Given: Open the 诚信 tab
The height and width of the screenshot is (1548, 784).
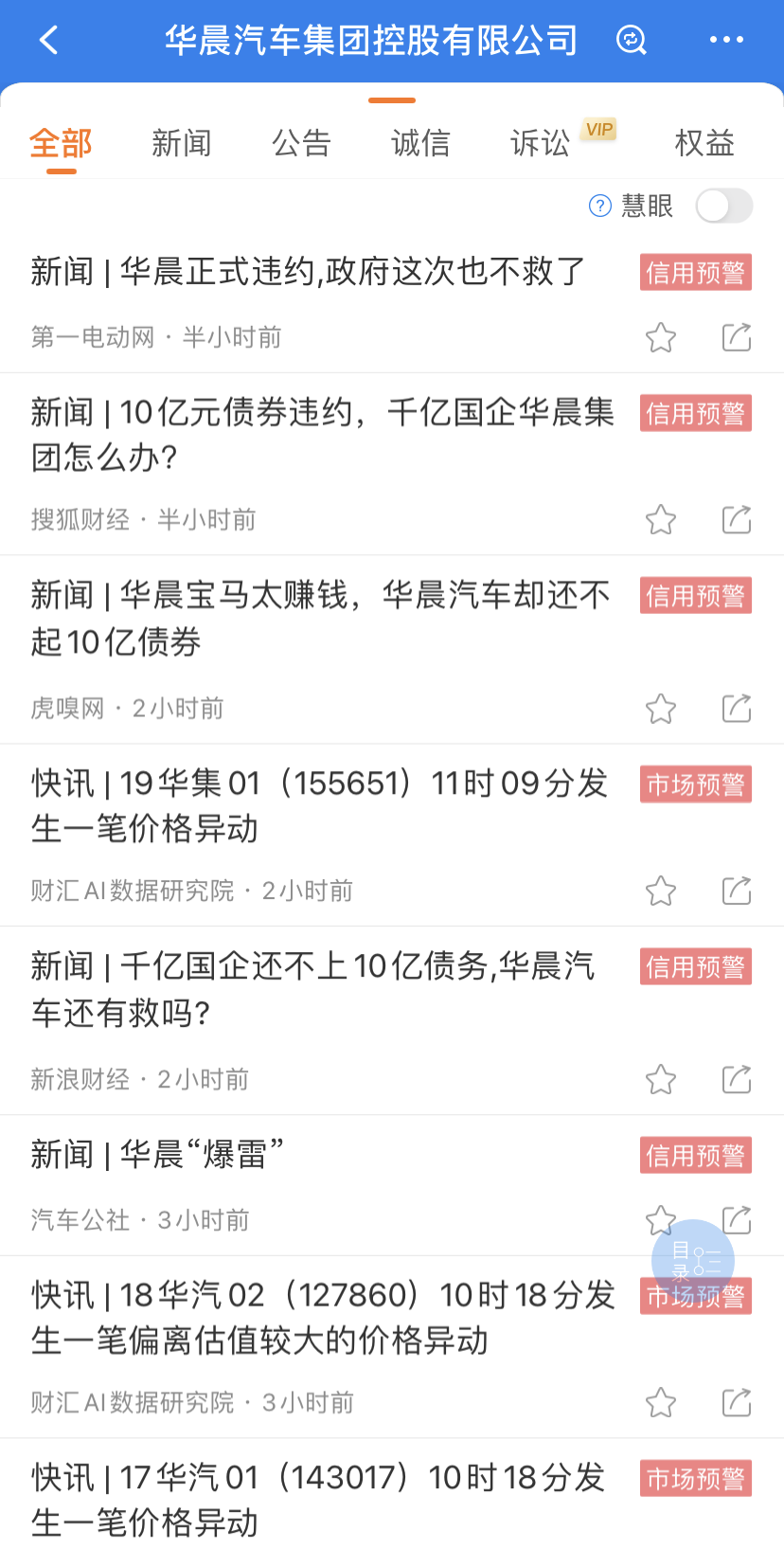Looking at the screenshot, I should pos(420,143).
